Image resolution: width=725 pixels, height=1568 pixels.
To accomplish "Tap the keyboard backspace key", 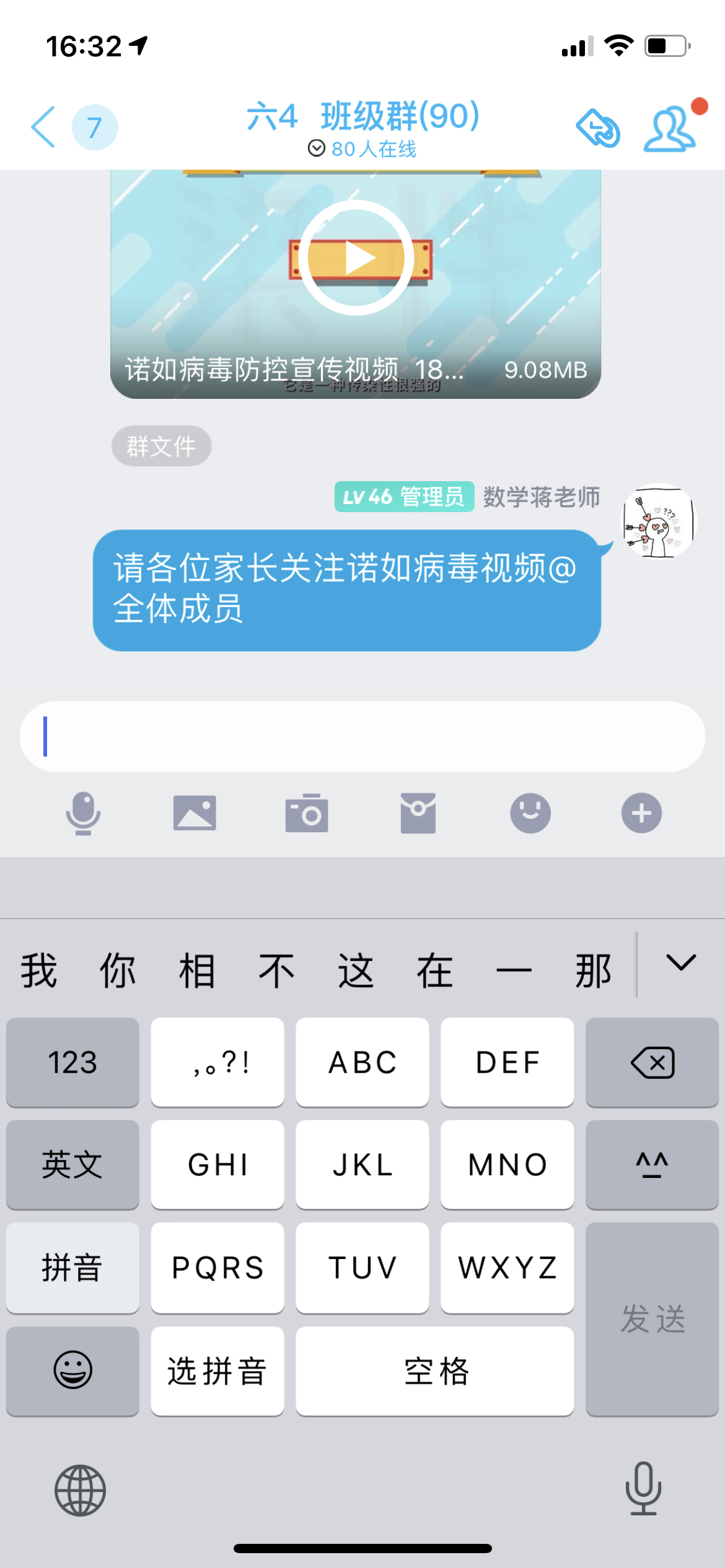I will (x=652, y=1063).
